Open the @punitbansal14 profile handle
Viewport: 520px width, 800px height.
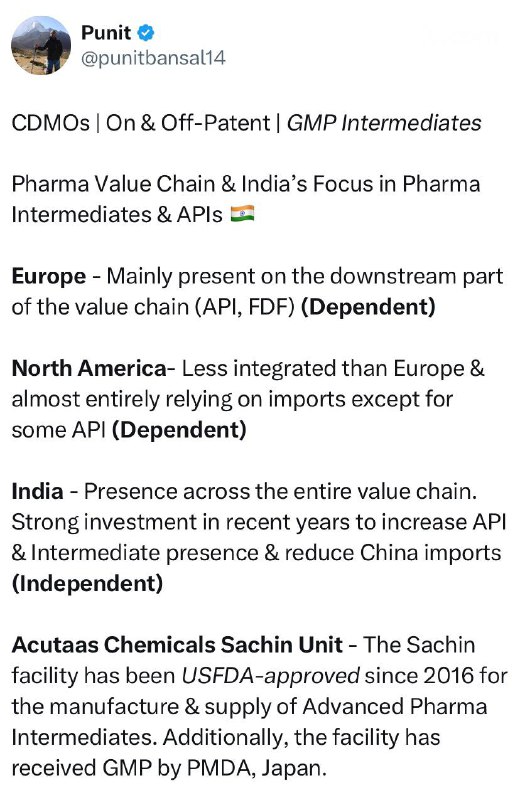point(153,58)
